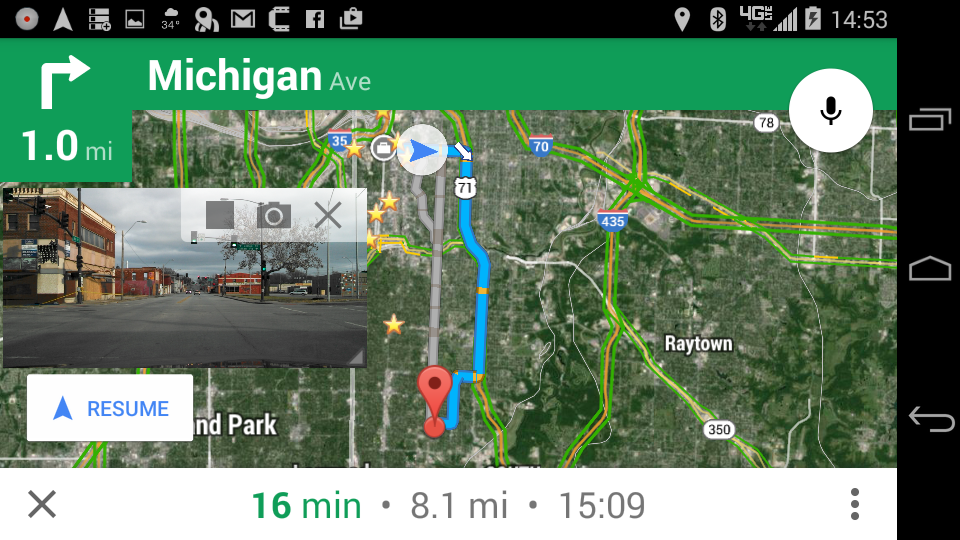This screenshot has height=540, width=960.
Task: Exit navigation with the X at the bottom
Action: pyautogui.click(x=42, y=504)
